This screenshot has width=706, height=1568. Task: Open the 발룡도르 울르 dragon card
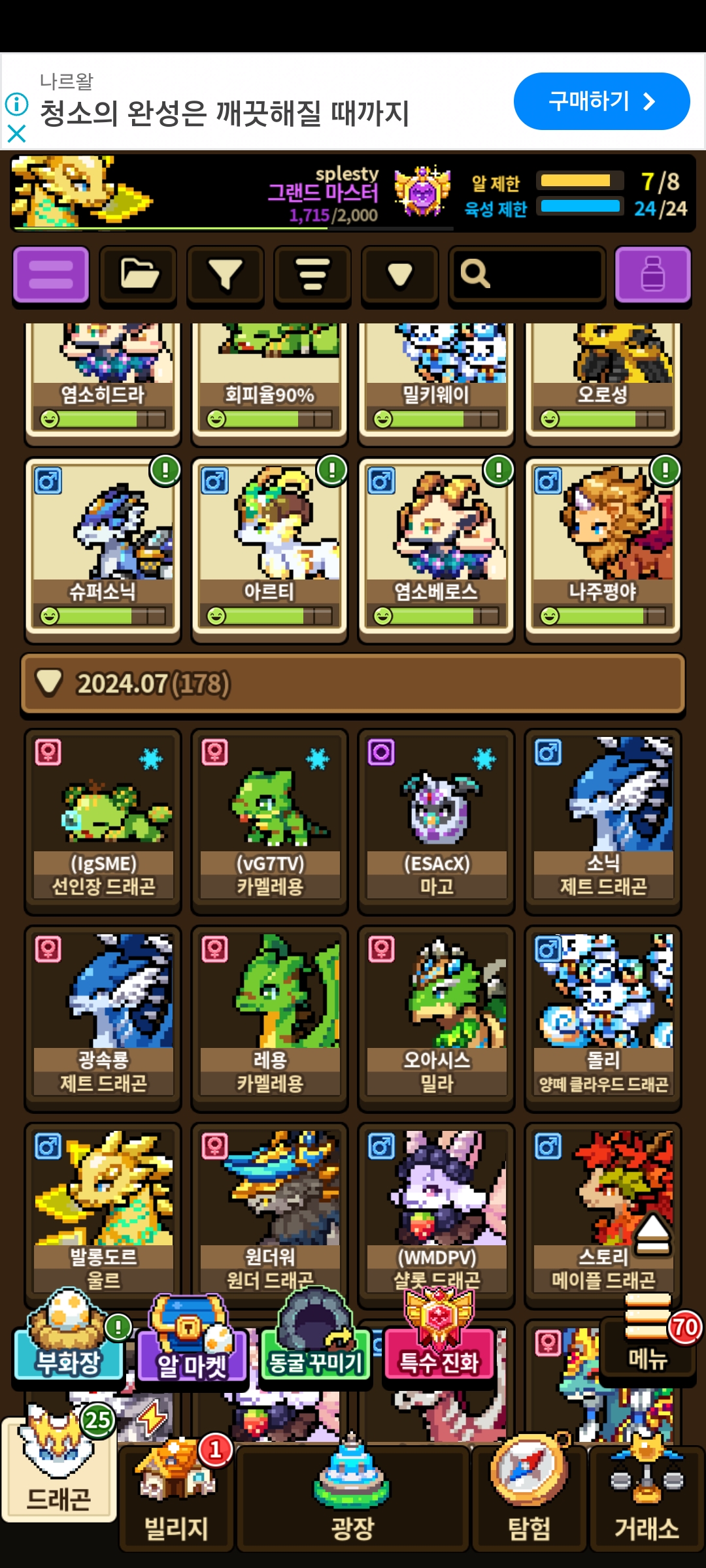103,1209
